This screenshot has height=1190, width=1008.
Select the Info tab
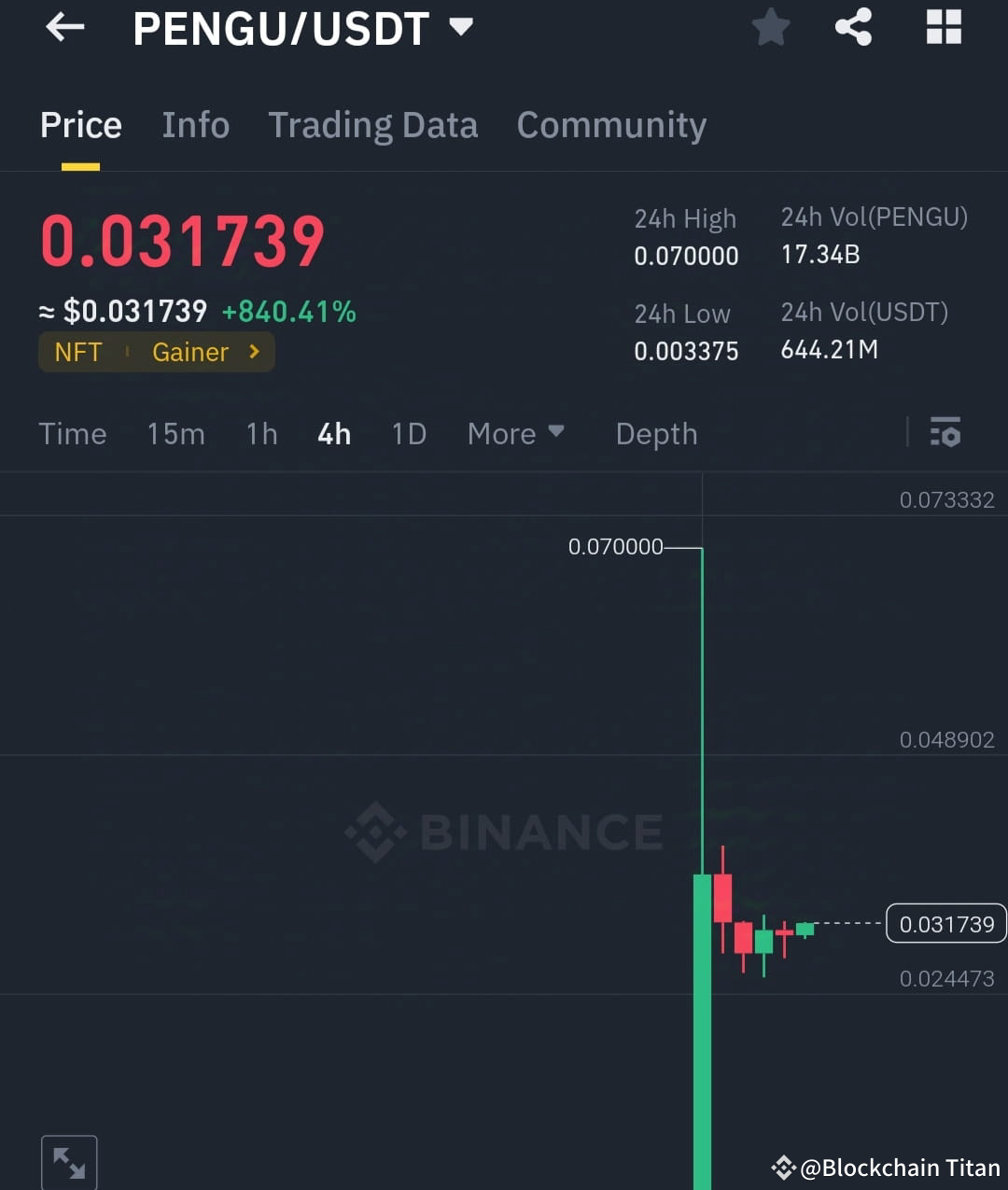coord(196,124)
